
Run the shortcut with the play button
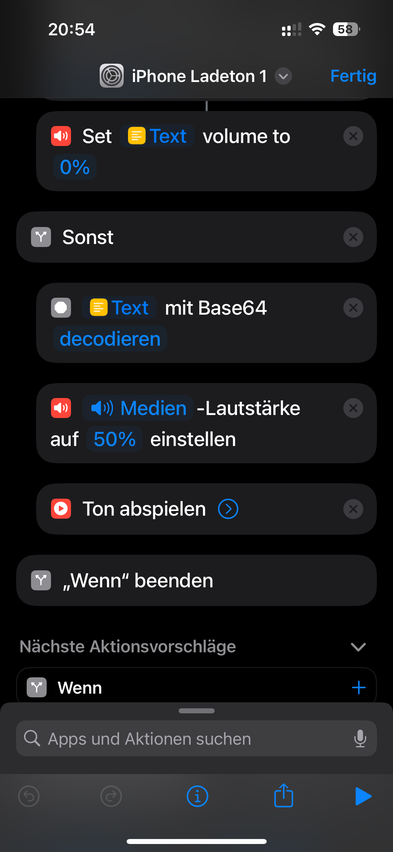(363, 797)
